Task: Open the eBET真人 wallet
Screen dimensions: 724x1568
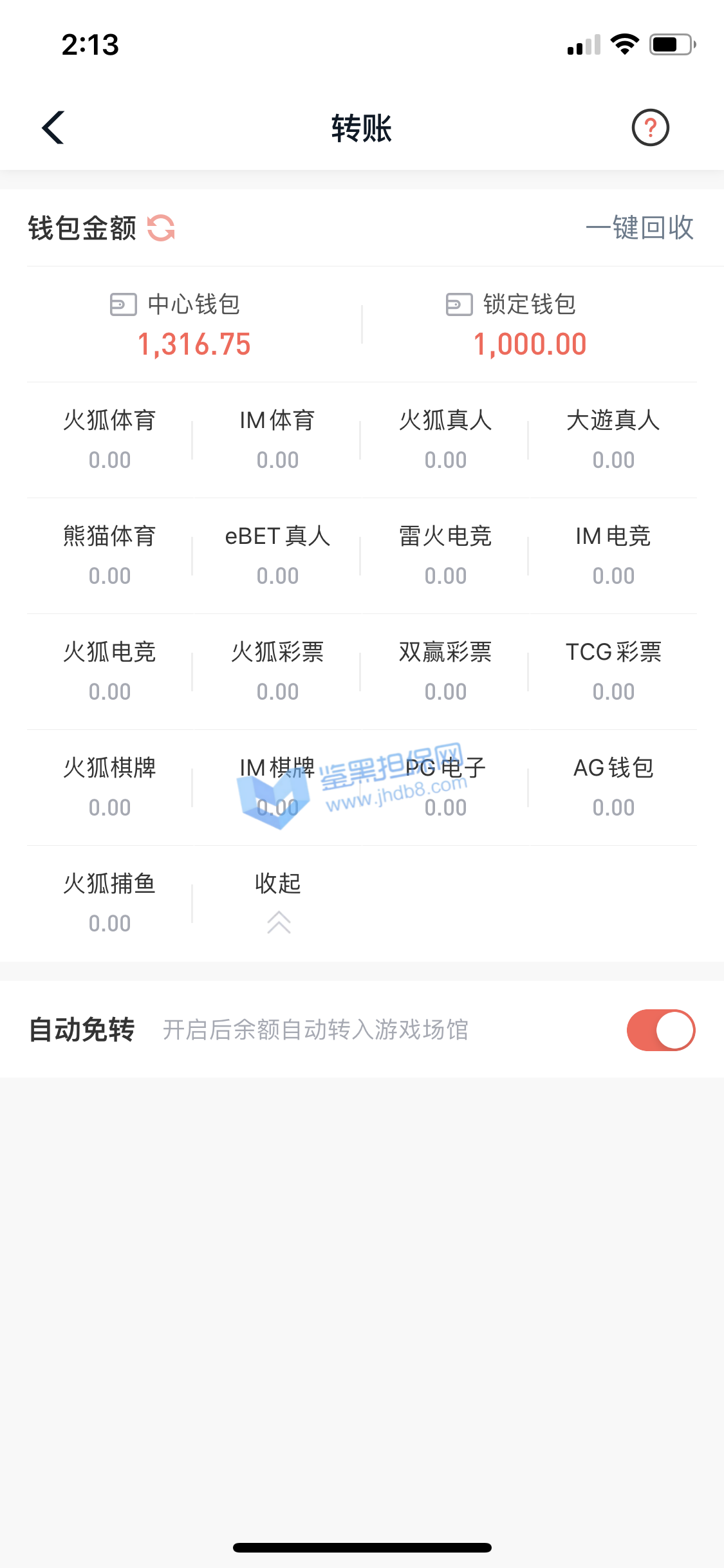Action: coord(277,555)
